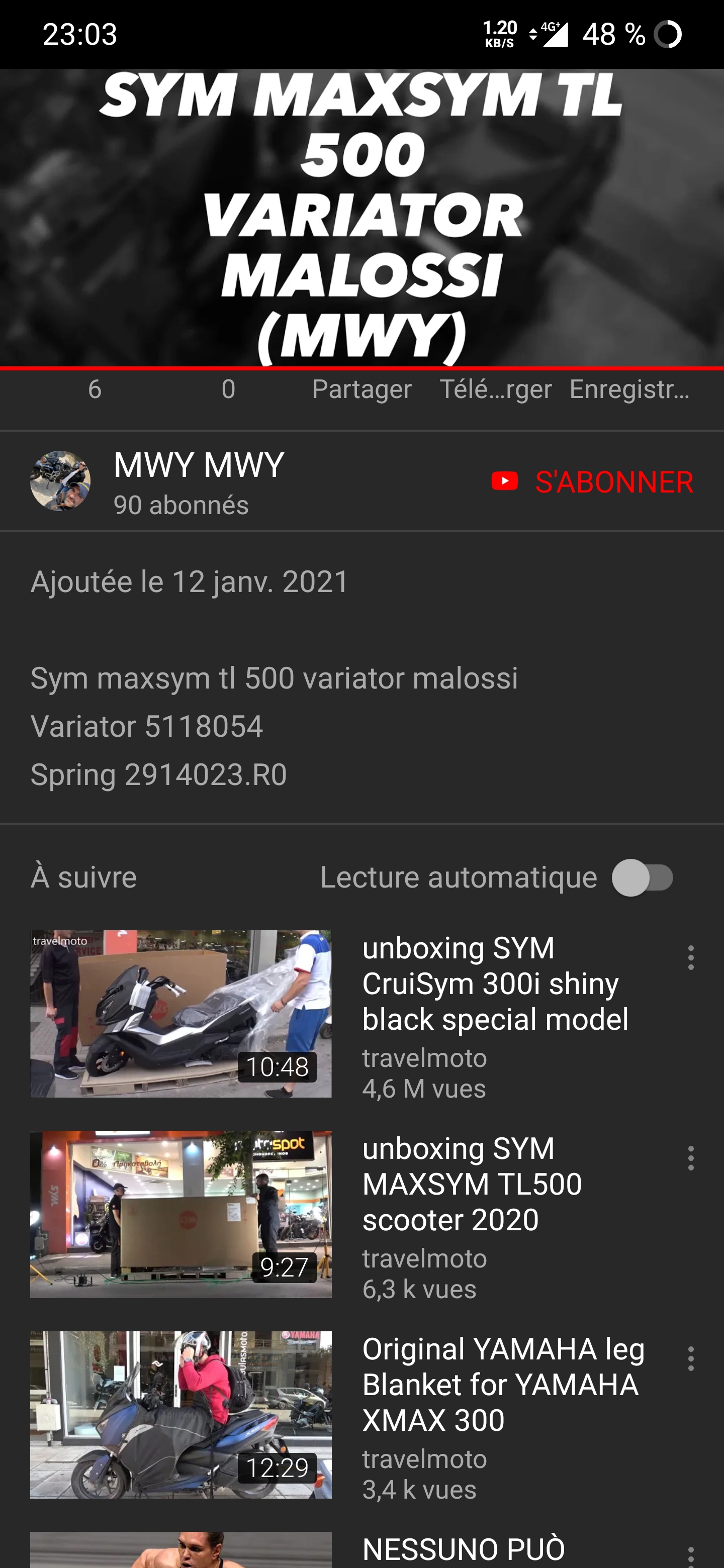
Task: Share this video via Partager
Action: [x=361, y=389]
